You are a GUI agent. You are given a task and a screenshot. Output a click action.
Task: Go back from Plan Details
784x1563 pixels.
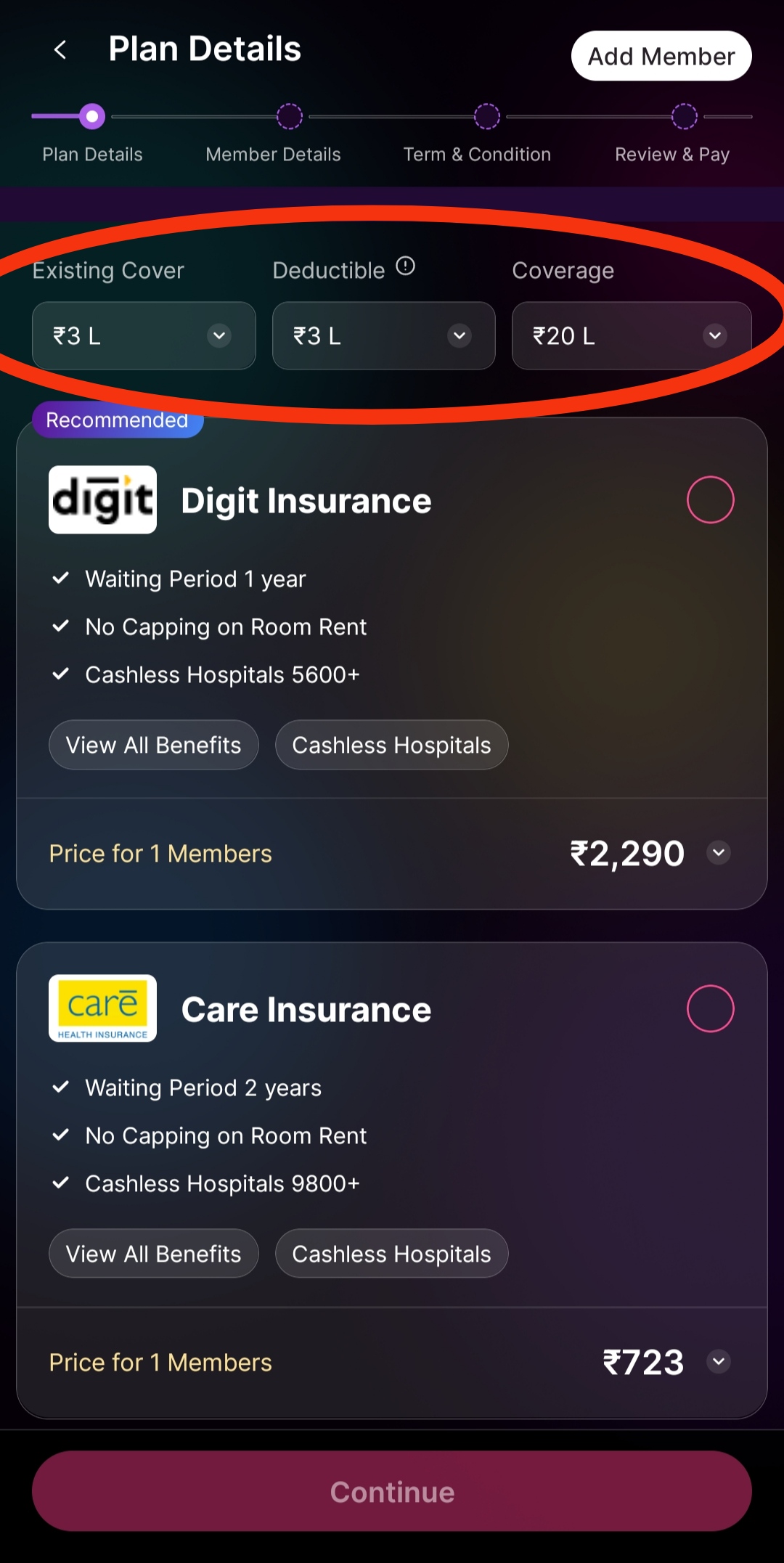pos(61,50)
